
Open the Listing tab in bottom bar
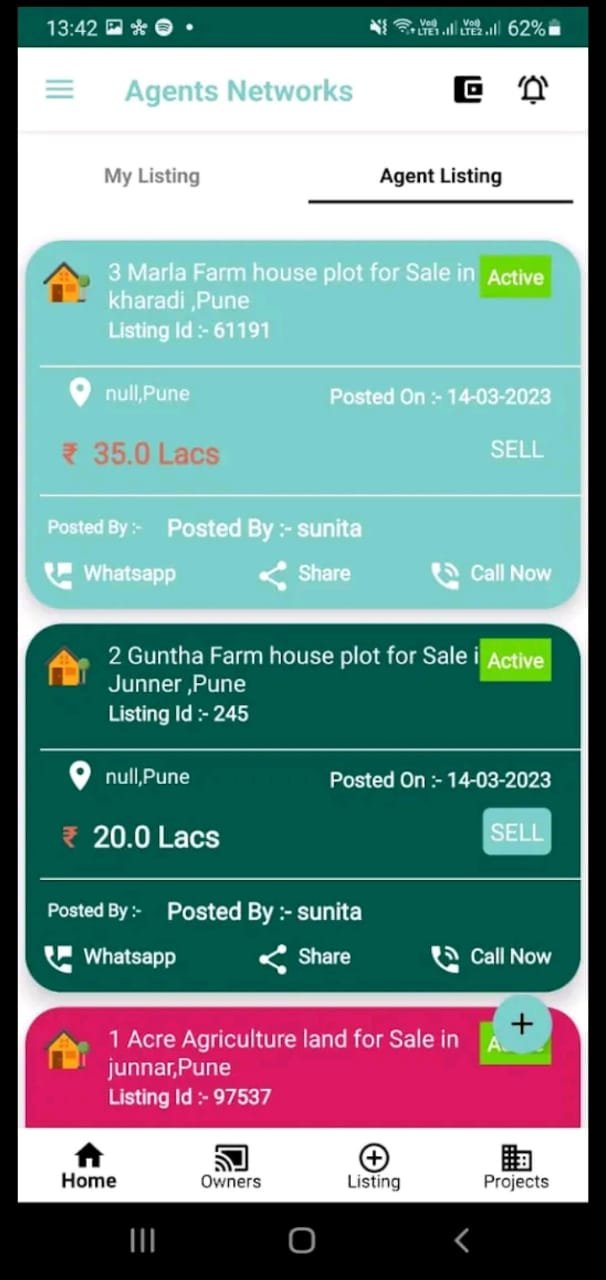point(373,1166)
